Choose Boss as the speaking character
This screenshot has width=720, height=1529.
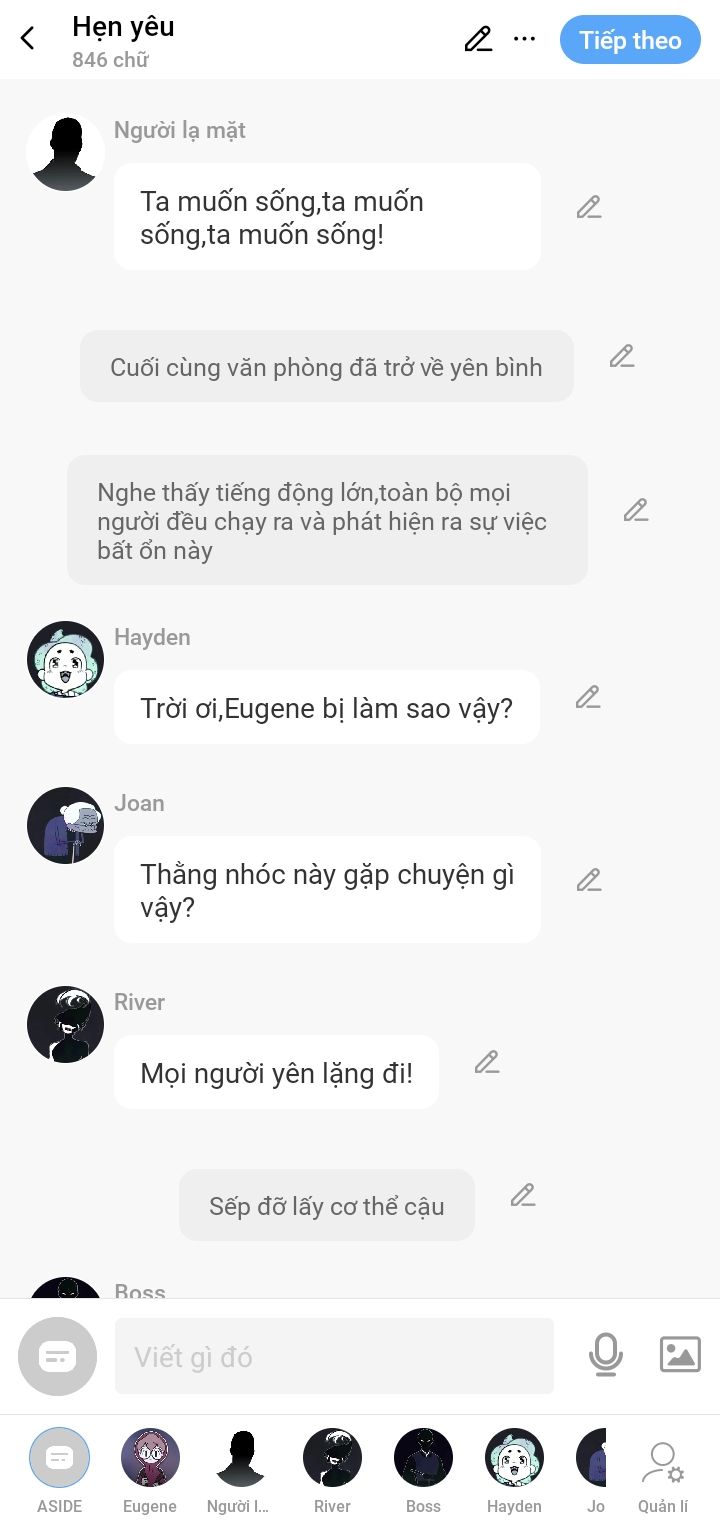tap(423, 1457)
